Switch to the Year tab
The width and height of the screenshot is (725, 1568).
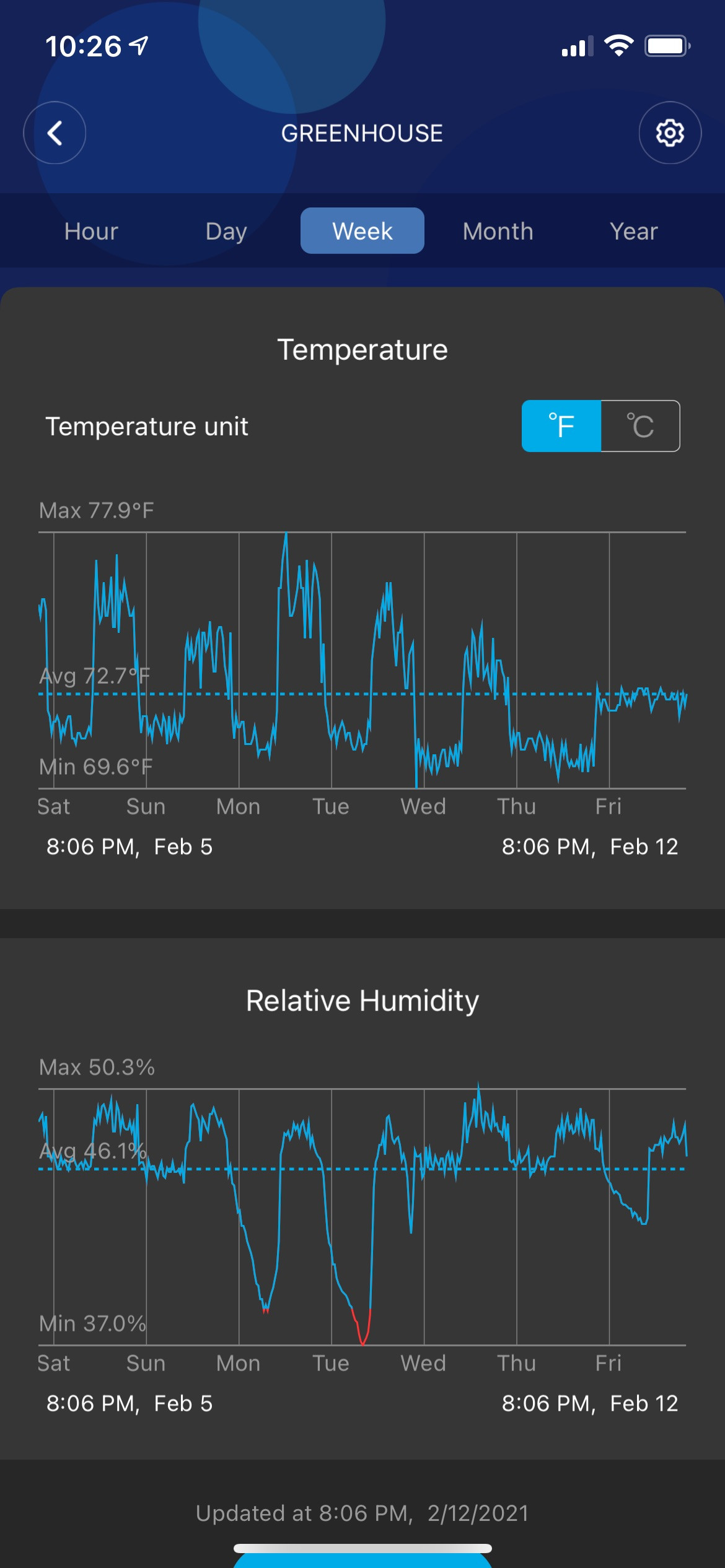click(633, 231)
